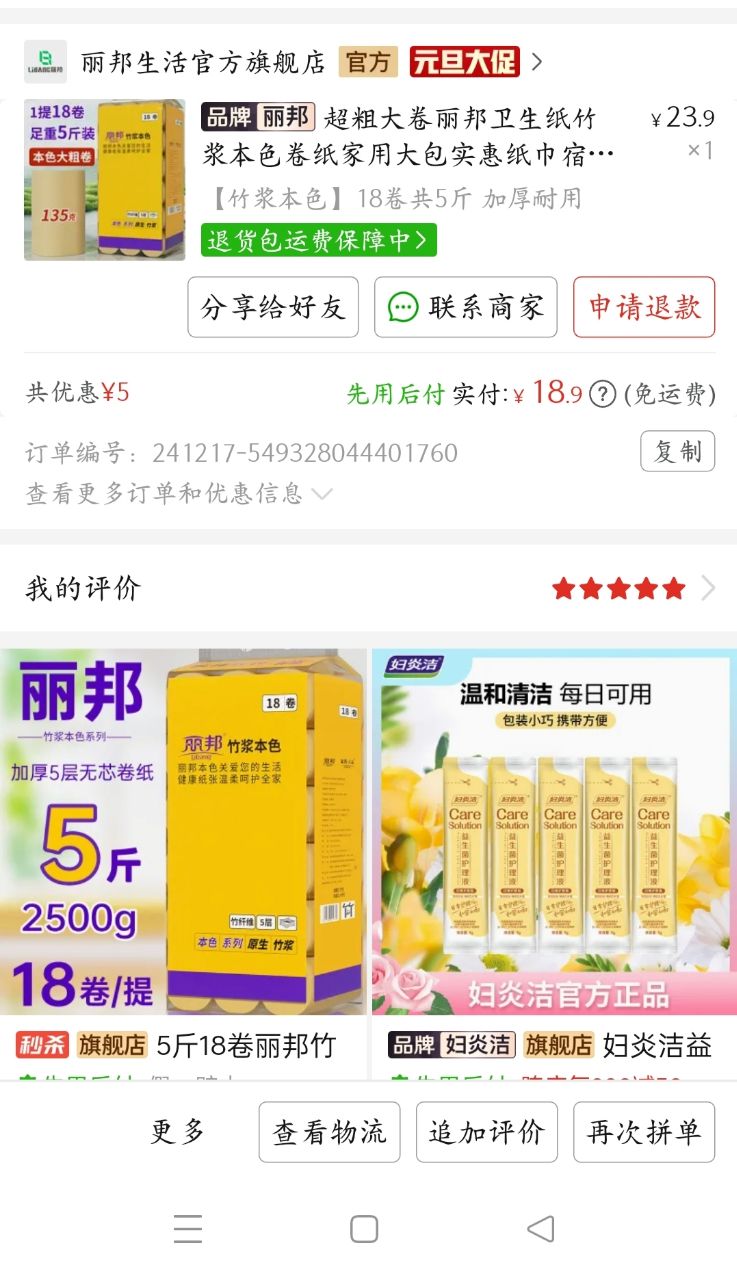Go back using the system back button
737x1280 pixels.
click(x=540, y=1229)
